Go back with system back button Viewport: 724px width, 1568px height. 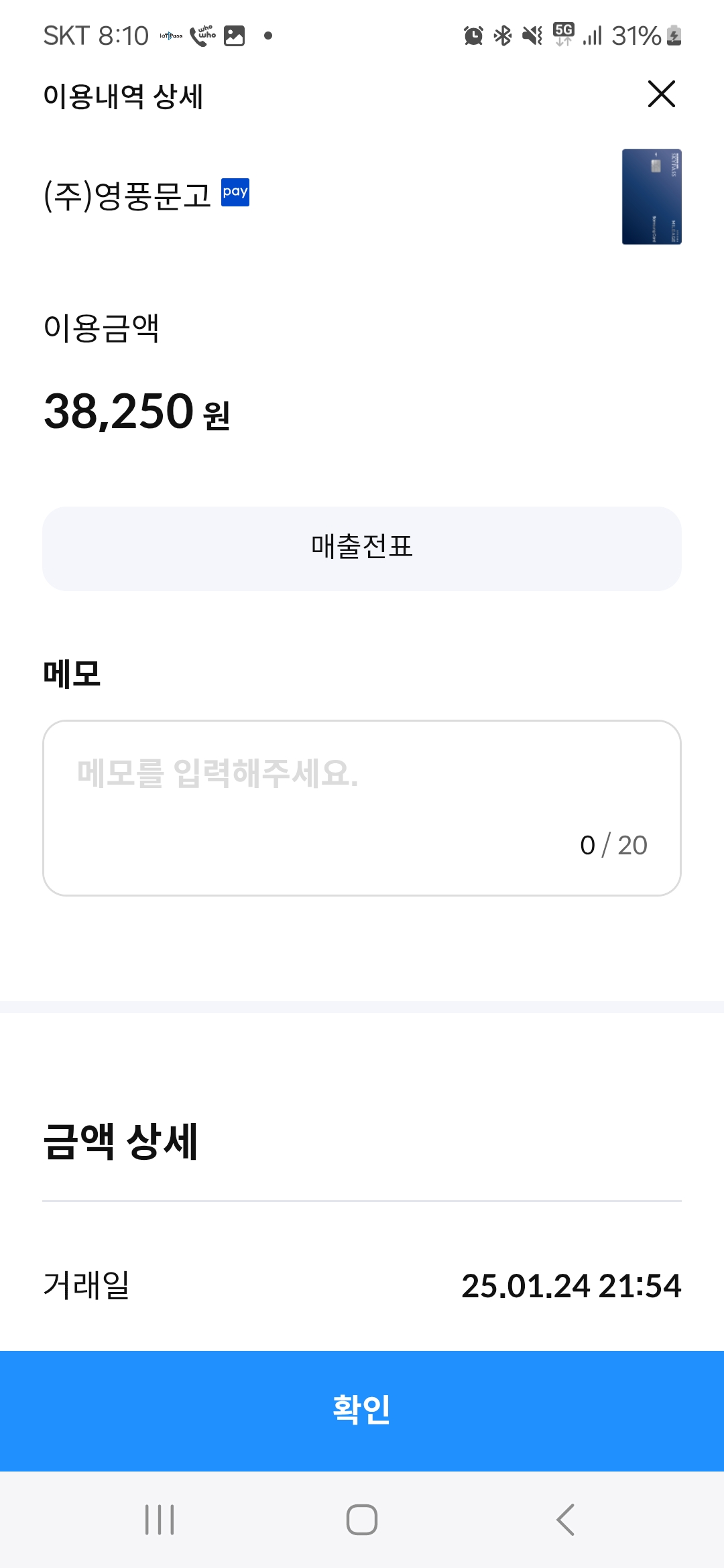[565, 1519]
